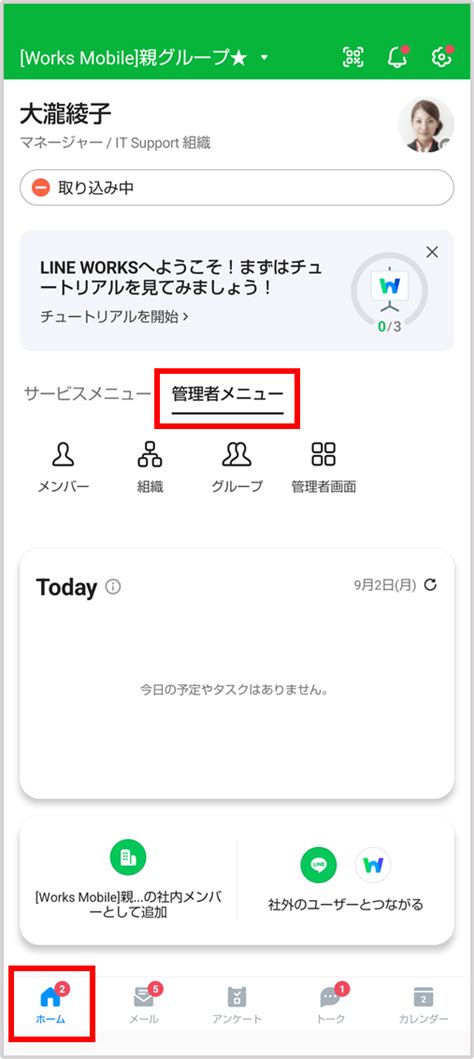
Task: Change the 取り込み中 status
Action: pyautogui.click(x=237, y=187)
